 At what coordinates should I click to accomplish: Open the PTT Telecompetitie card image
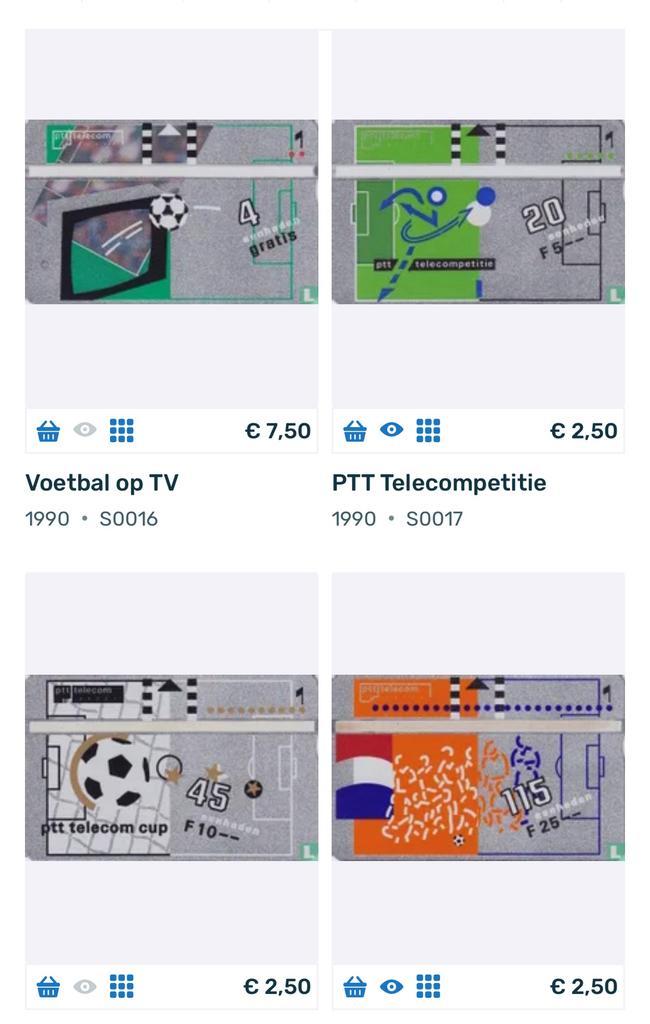[478, 212]
